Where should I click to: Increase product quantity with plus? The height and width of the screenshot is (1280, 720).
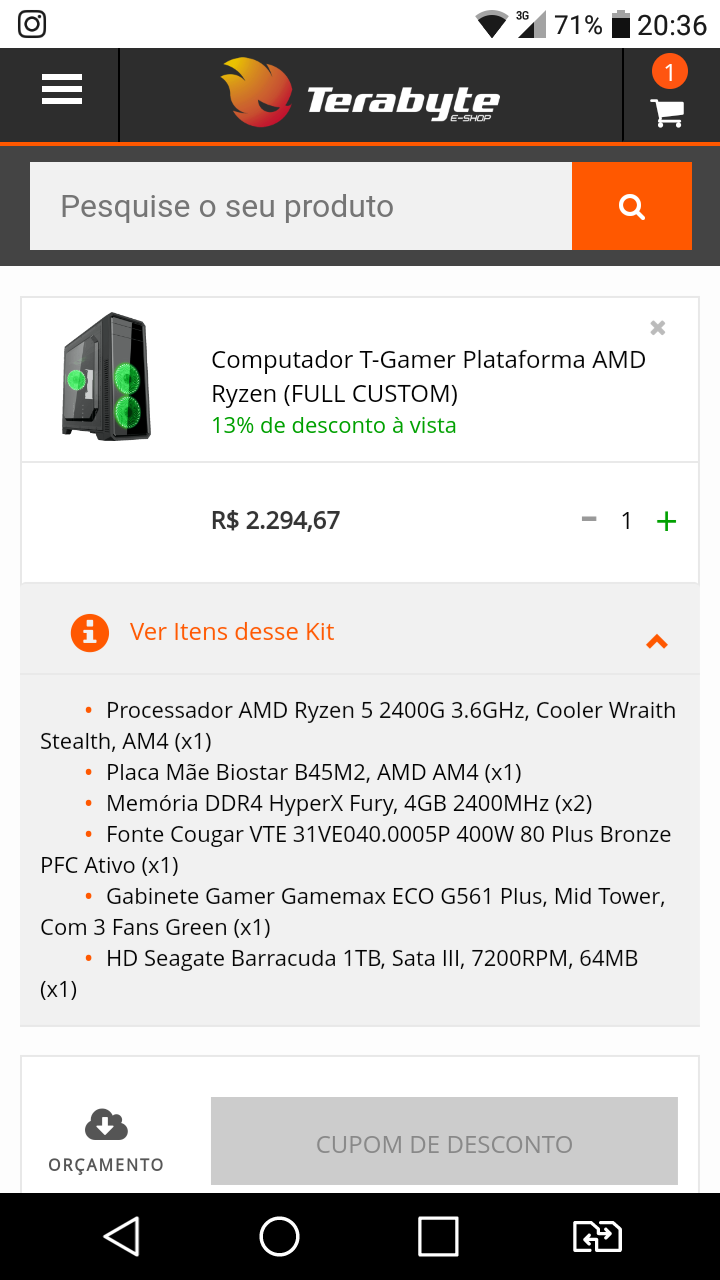click(666, 521)
